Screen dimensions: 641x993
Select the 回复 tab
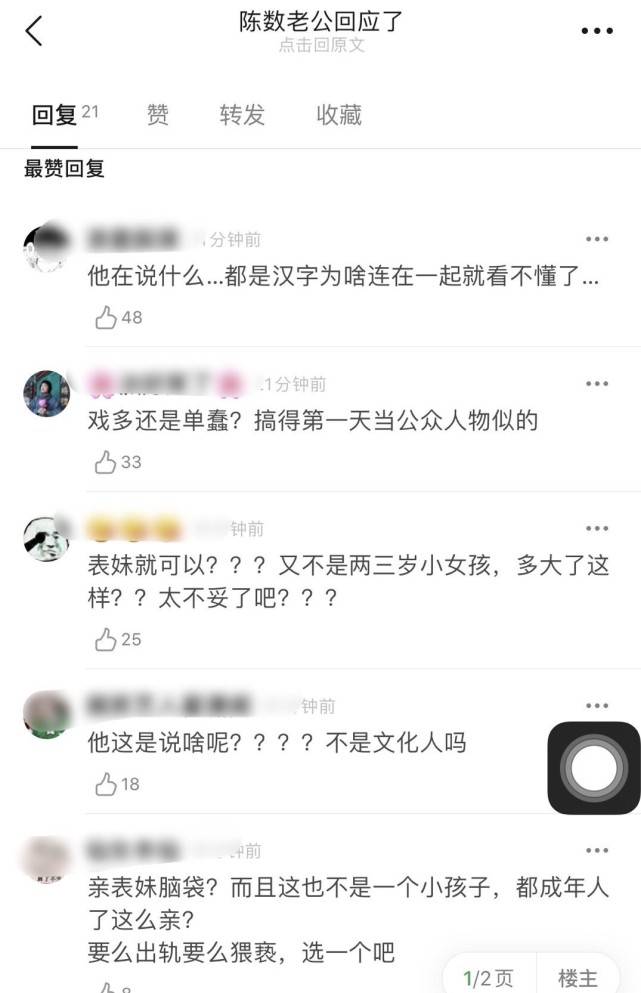pyautogui.click(x=55, y=115)
